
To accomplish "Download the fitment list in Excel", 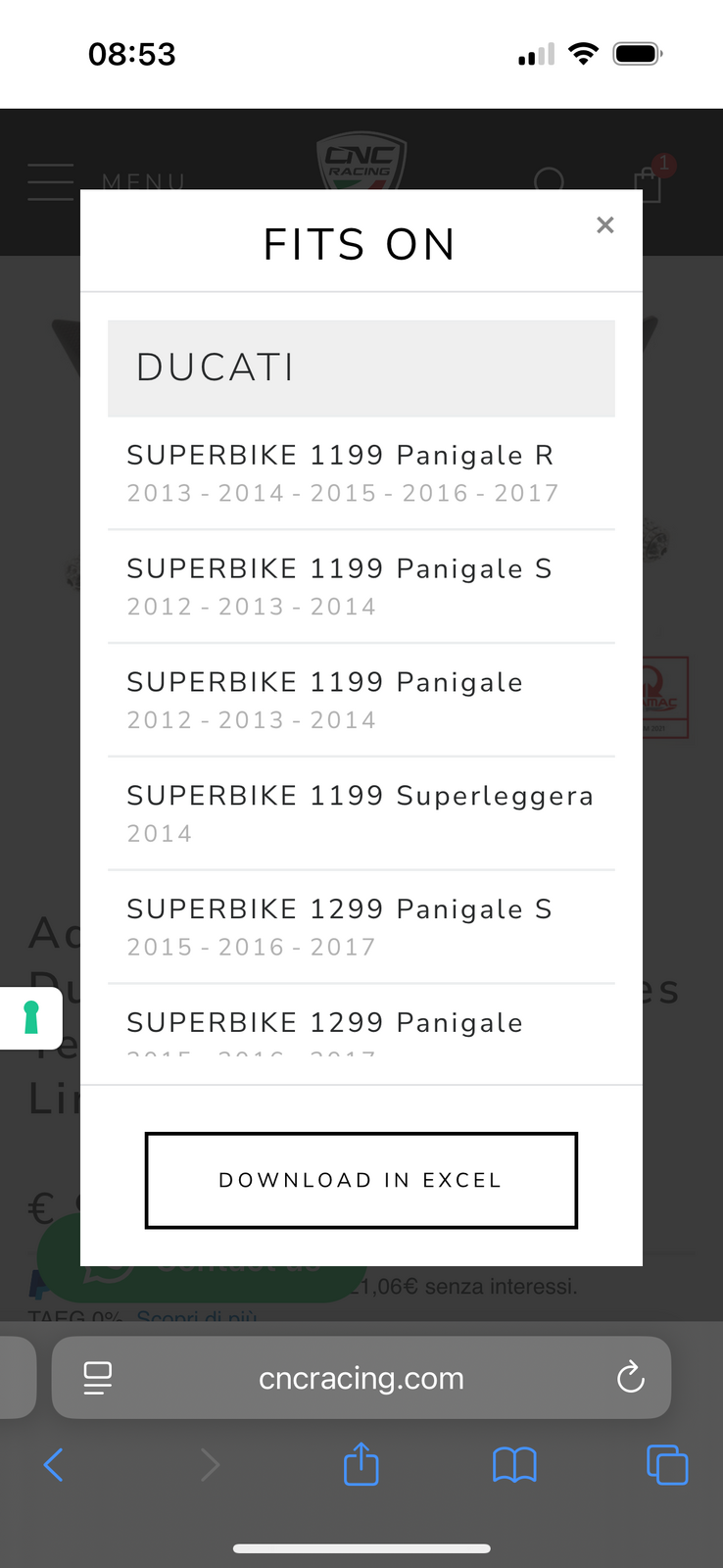I will click(361, 1180).
